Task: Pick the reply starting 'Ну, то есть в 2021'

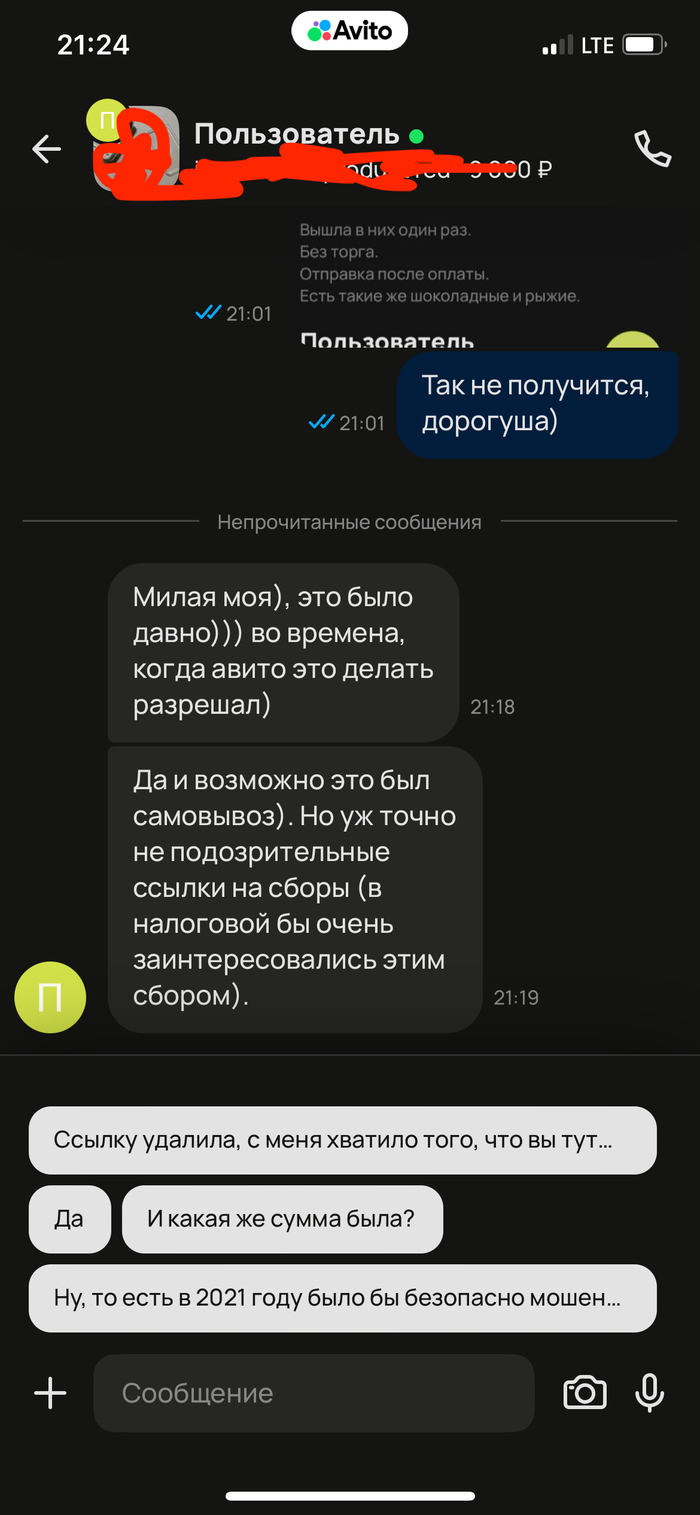Action: pos(342,1298)
